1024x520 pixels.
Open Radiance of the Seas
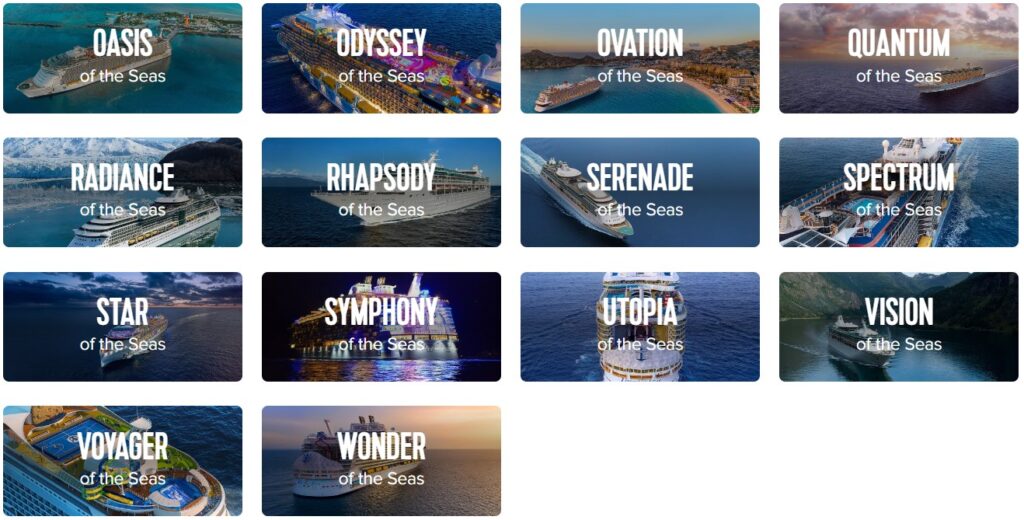coord(122,192)
